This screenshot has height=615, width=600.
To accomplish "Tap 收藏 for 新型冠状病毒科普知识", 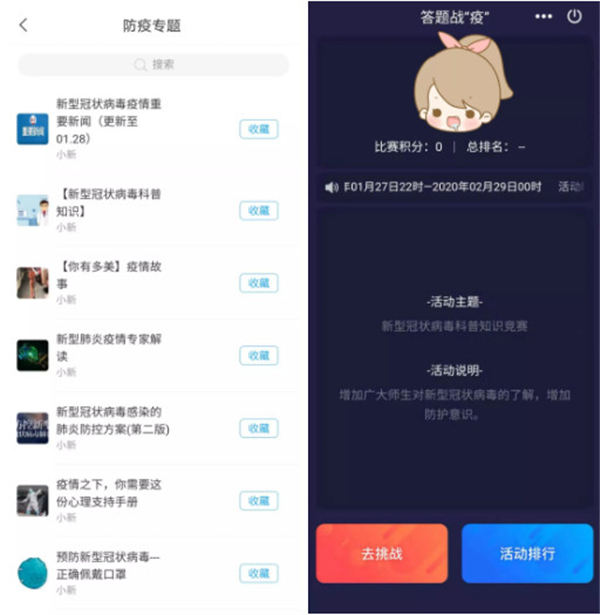I will [259, 211].
